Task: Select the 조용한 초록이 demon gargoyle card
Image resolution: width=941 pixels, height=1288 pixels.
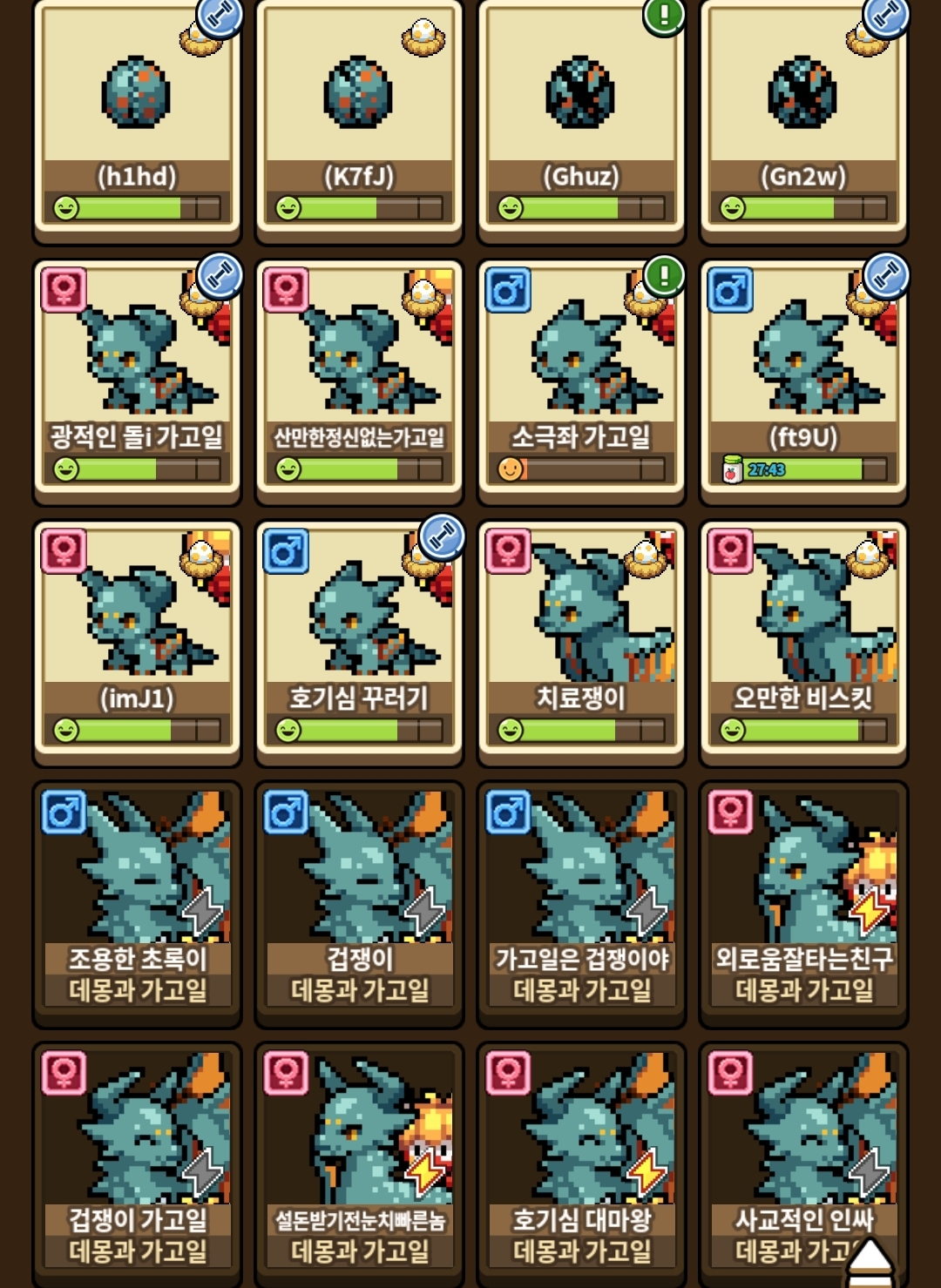Action: [x=137, y=903]
